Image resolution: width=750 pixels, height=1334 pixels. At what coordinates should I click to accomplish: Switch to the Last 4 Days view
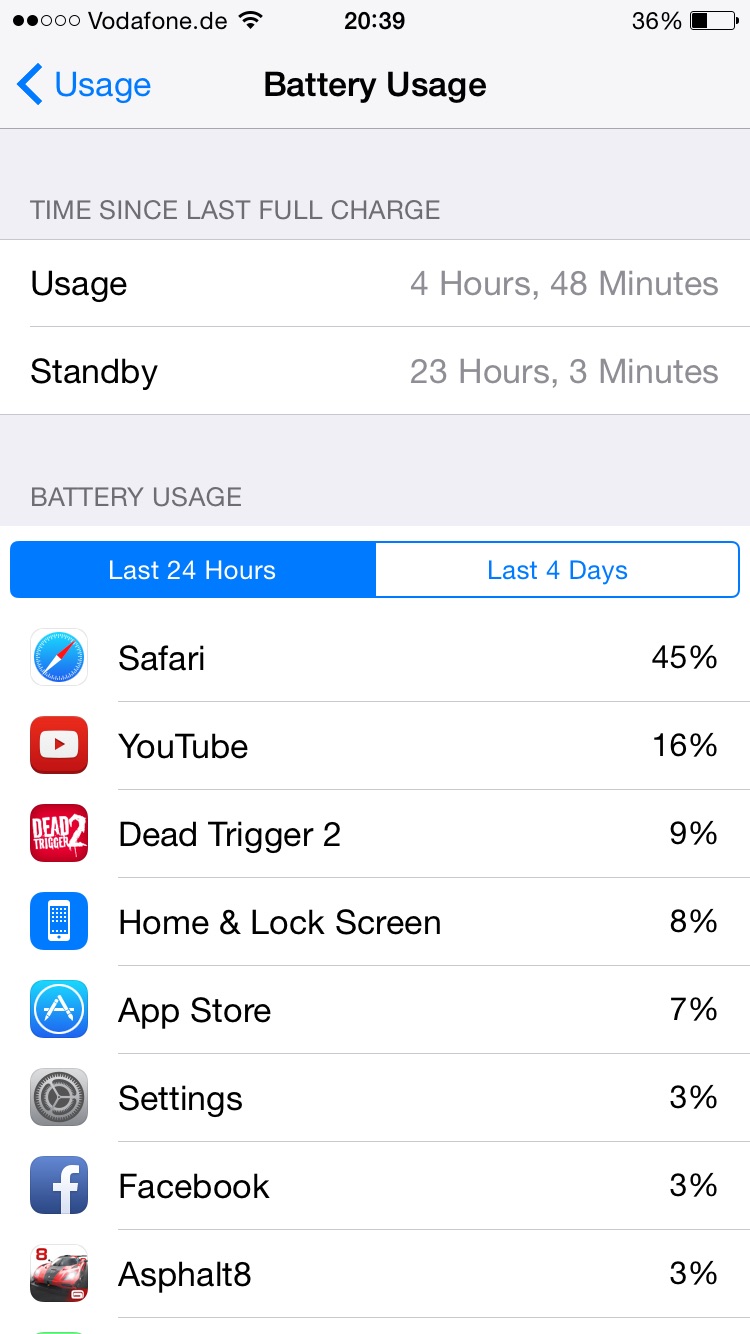pos(557,570)
